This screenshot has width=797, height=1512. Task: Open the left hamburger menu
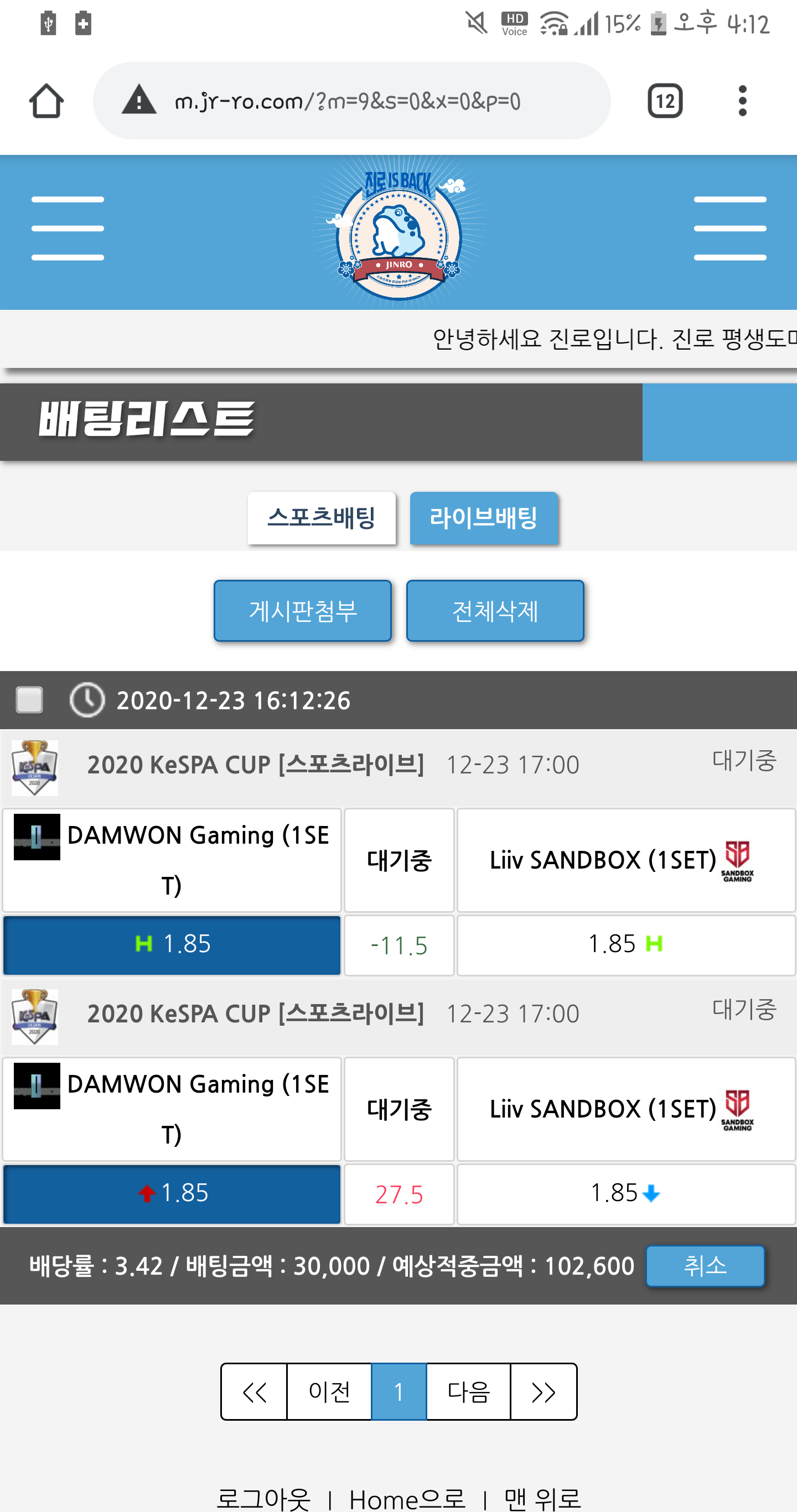(x=68, y=228)
